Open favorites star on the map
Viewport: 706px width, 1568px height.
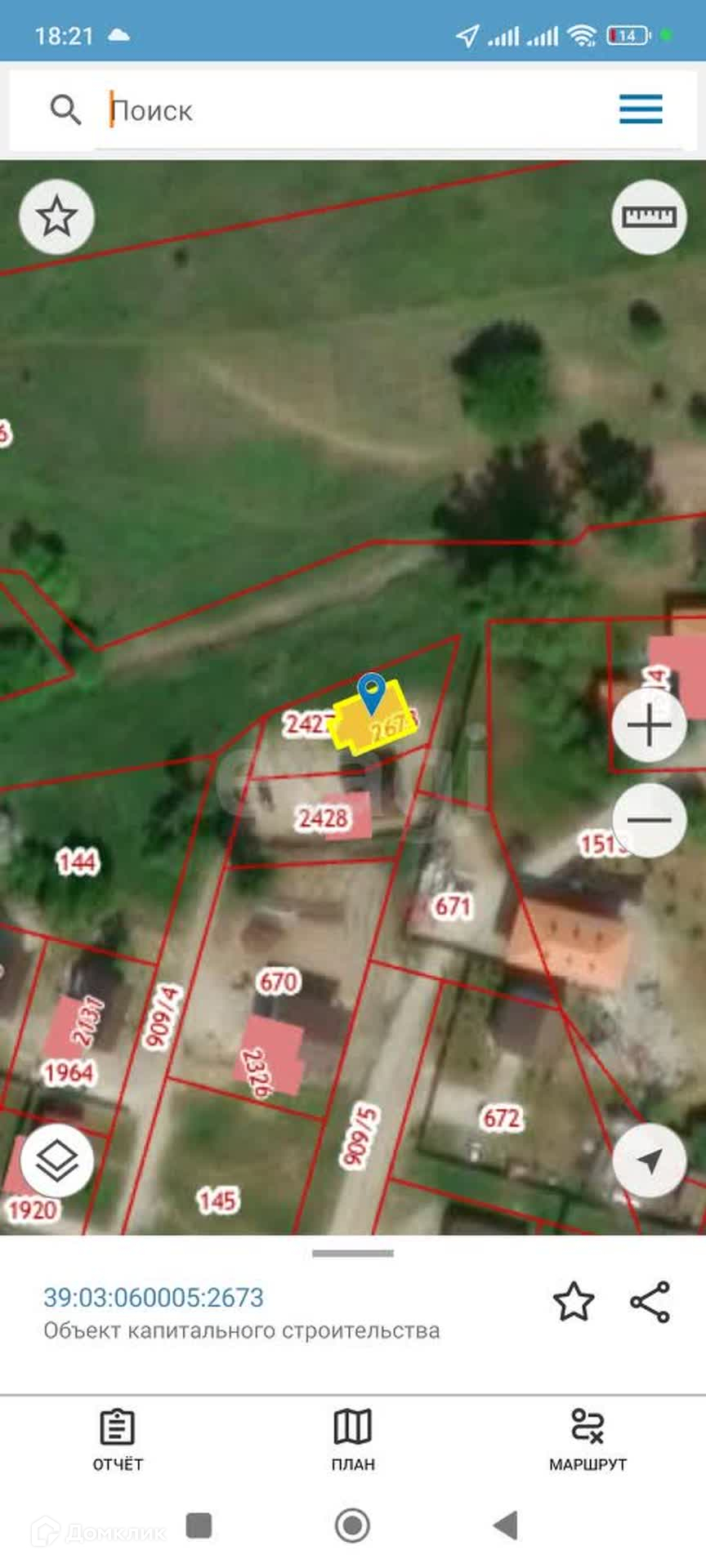(x=56, y=216)
